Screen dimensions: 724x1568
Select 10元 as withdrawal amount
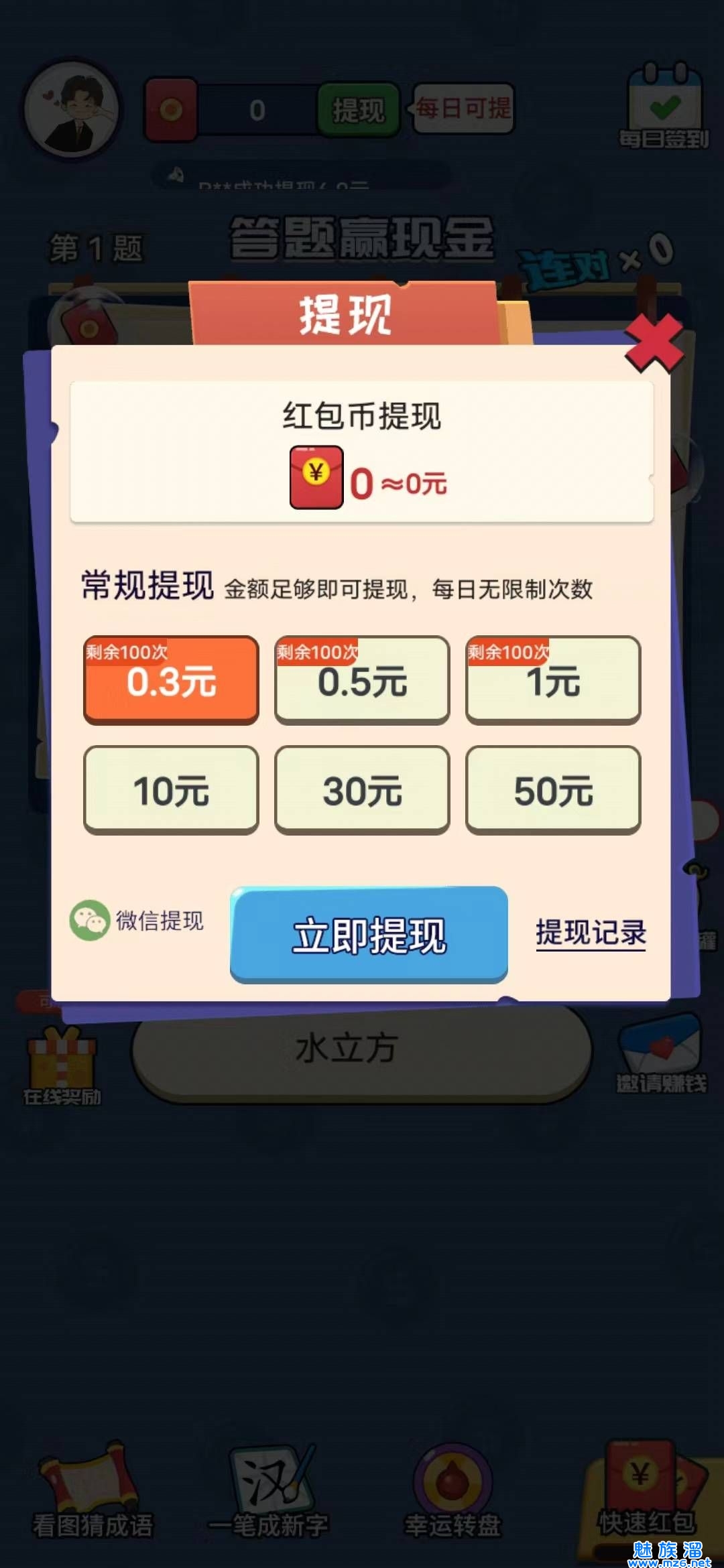[171, 790]
